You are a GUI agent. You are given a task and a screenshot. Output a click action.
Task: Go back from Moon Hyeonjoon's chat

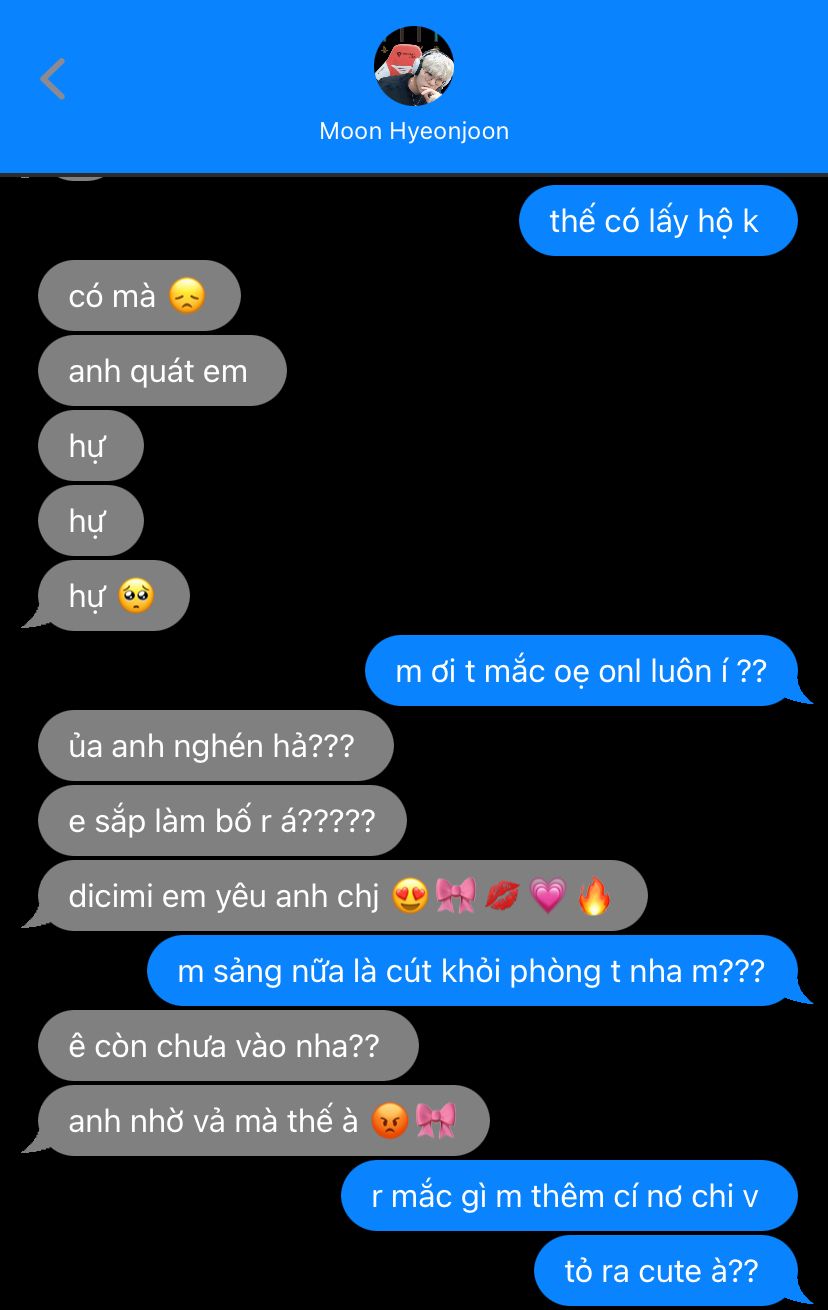point(53,79)
